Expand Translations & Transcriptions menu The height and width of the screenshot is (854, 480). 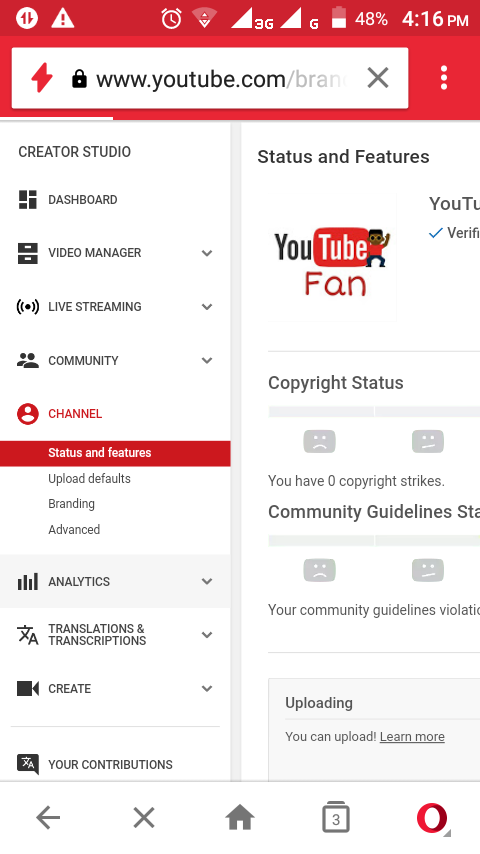click(x=115, y=635)
